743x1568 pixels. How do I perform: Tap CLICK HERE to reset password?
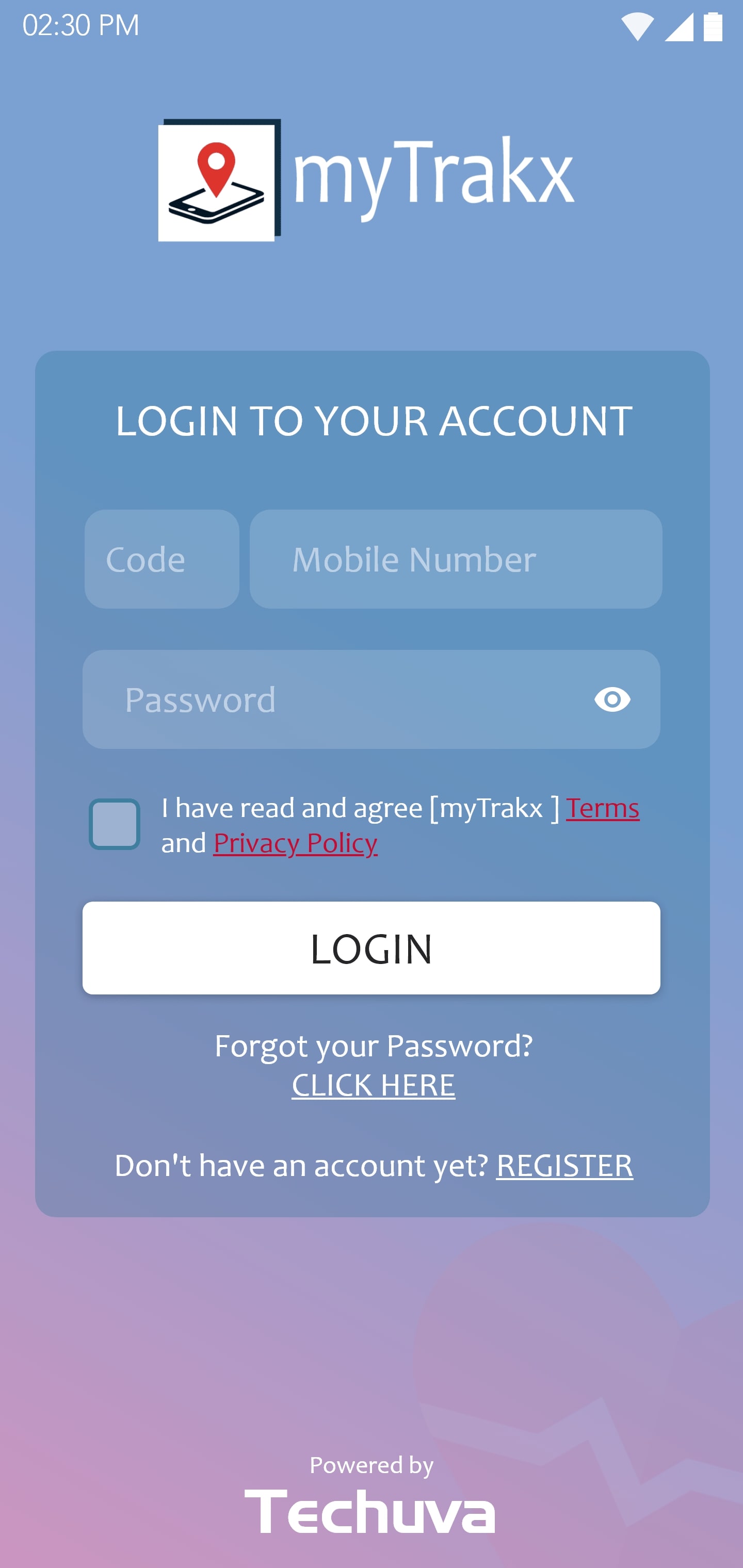373,1086
